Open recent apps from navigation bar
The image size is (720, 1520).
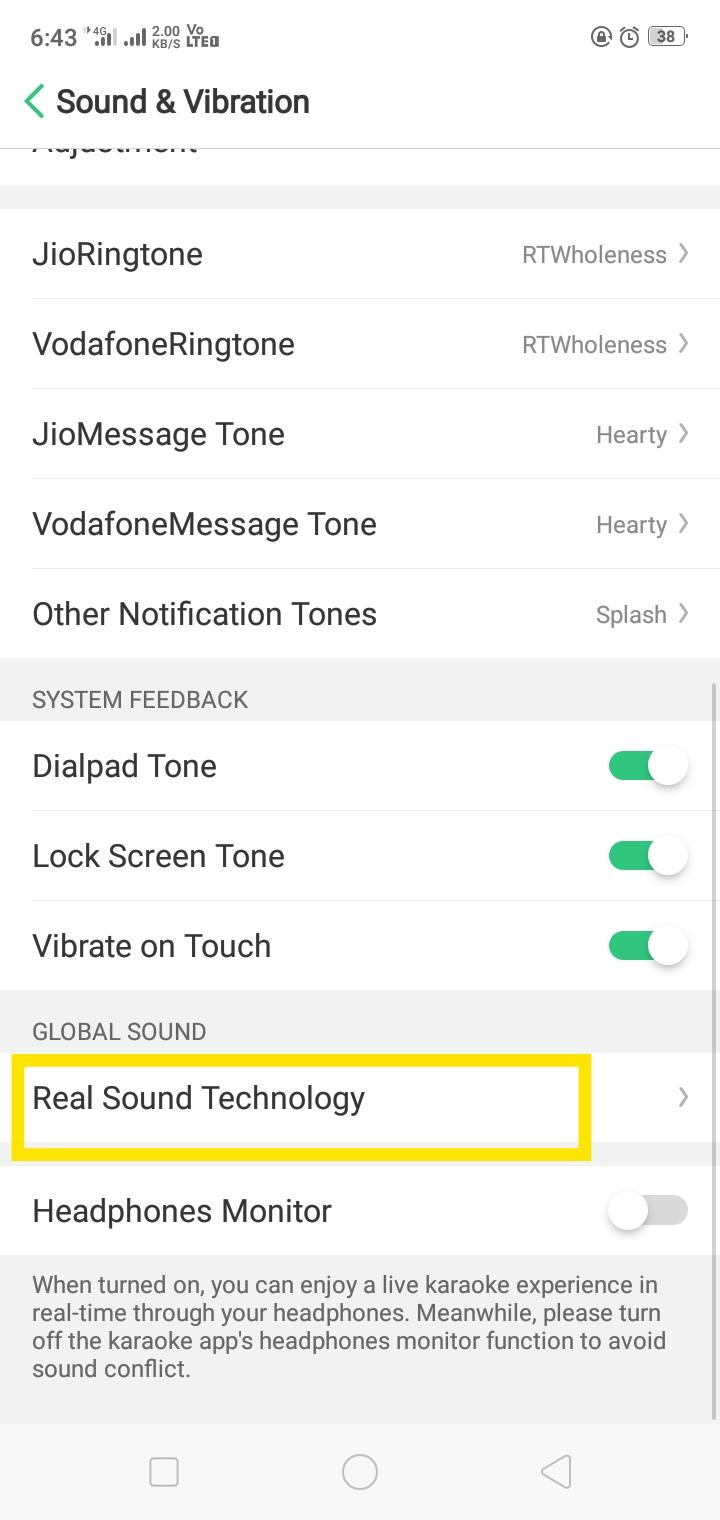tap(164, 1472)
